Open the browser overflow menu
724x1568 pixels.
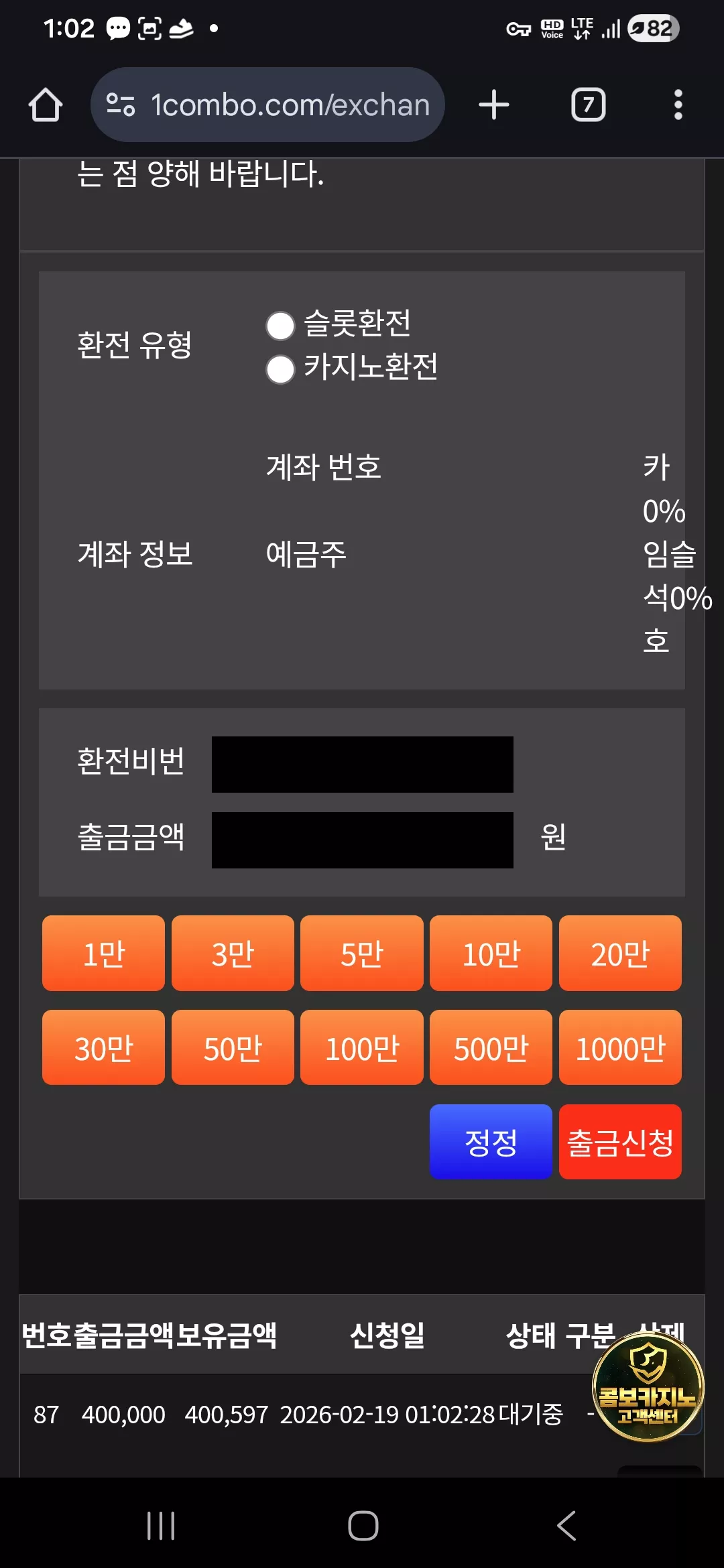[x=678, y=105]
